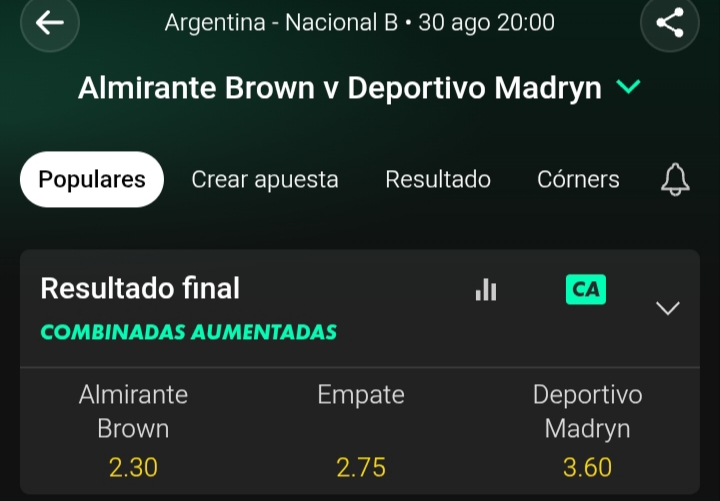Pick Deportivo Madryn at 3.60

point(587,430)
